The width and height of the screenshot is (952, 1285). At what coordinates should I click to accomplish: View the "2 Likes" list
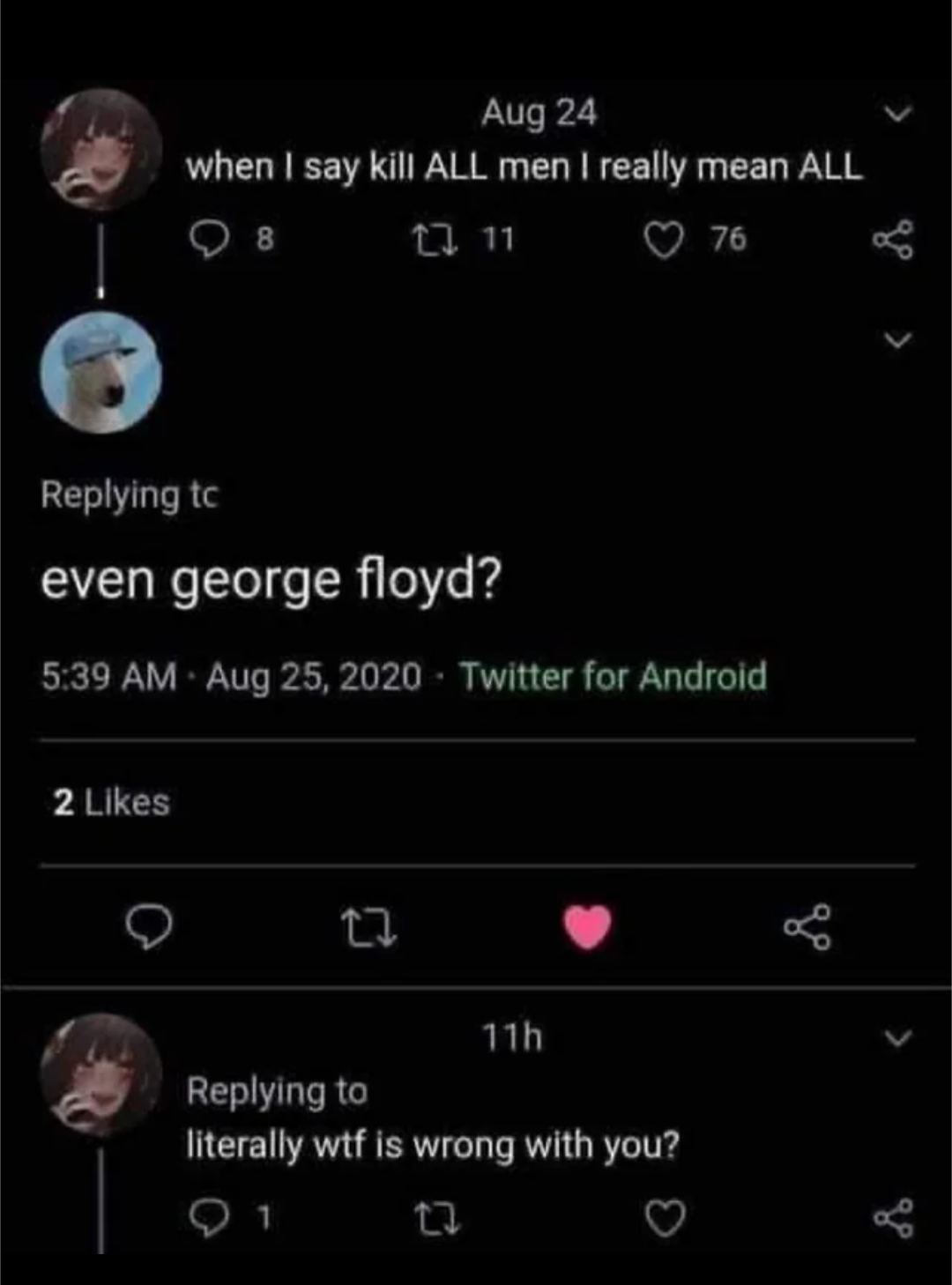[x=109, y=802]
